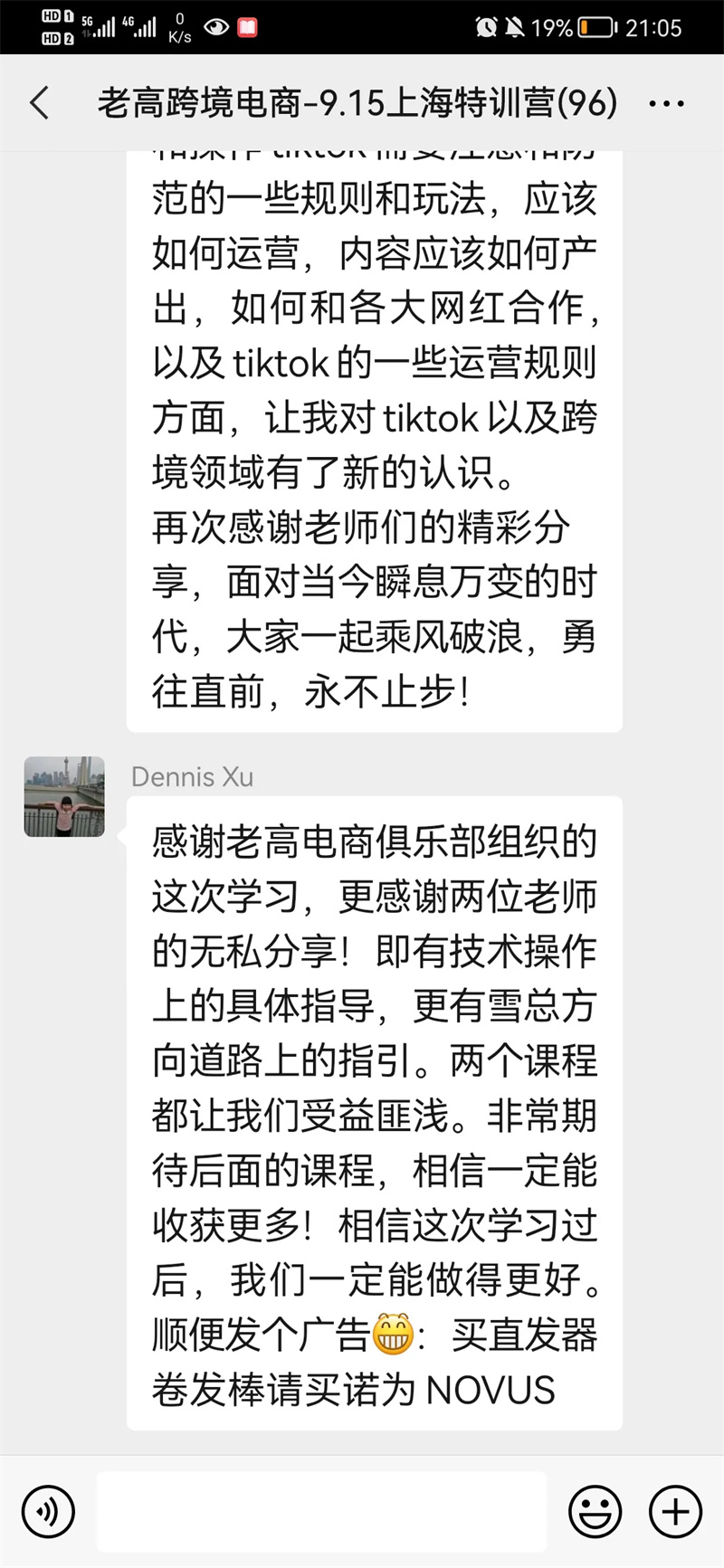Open Dennis Xu's profile avatar
This screenshot has height=1568, width=724.
(64, 796)
